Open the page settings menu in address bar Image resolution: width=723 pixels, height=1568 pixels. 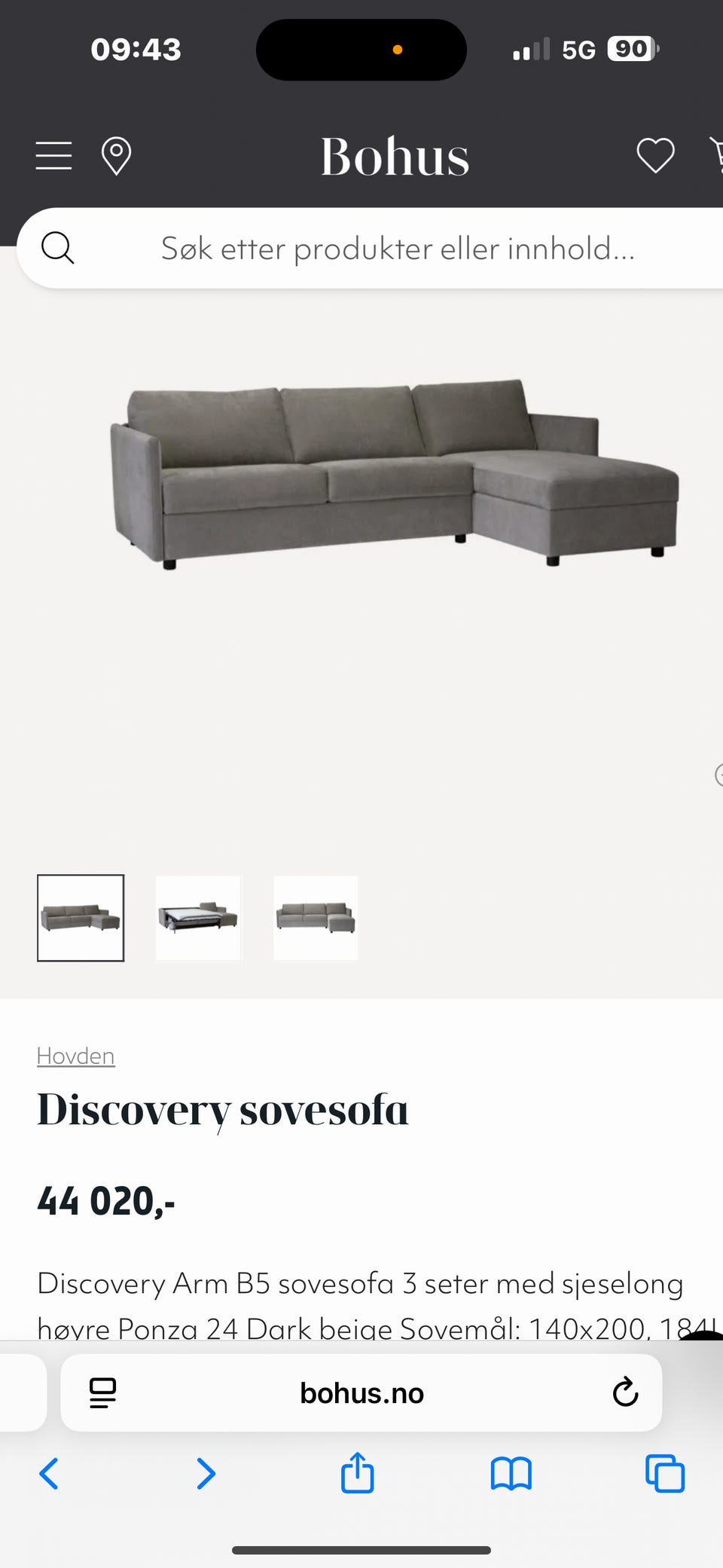point(102,1392)
